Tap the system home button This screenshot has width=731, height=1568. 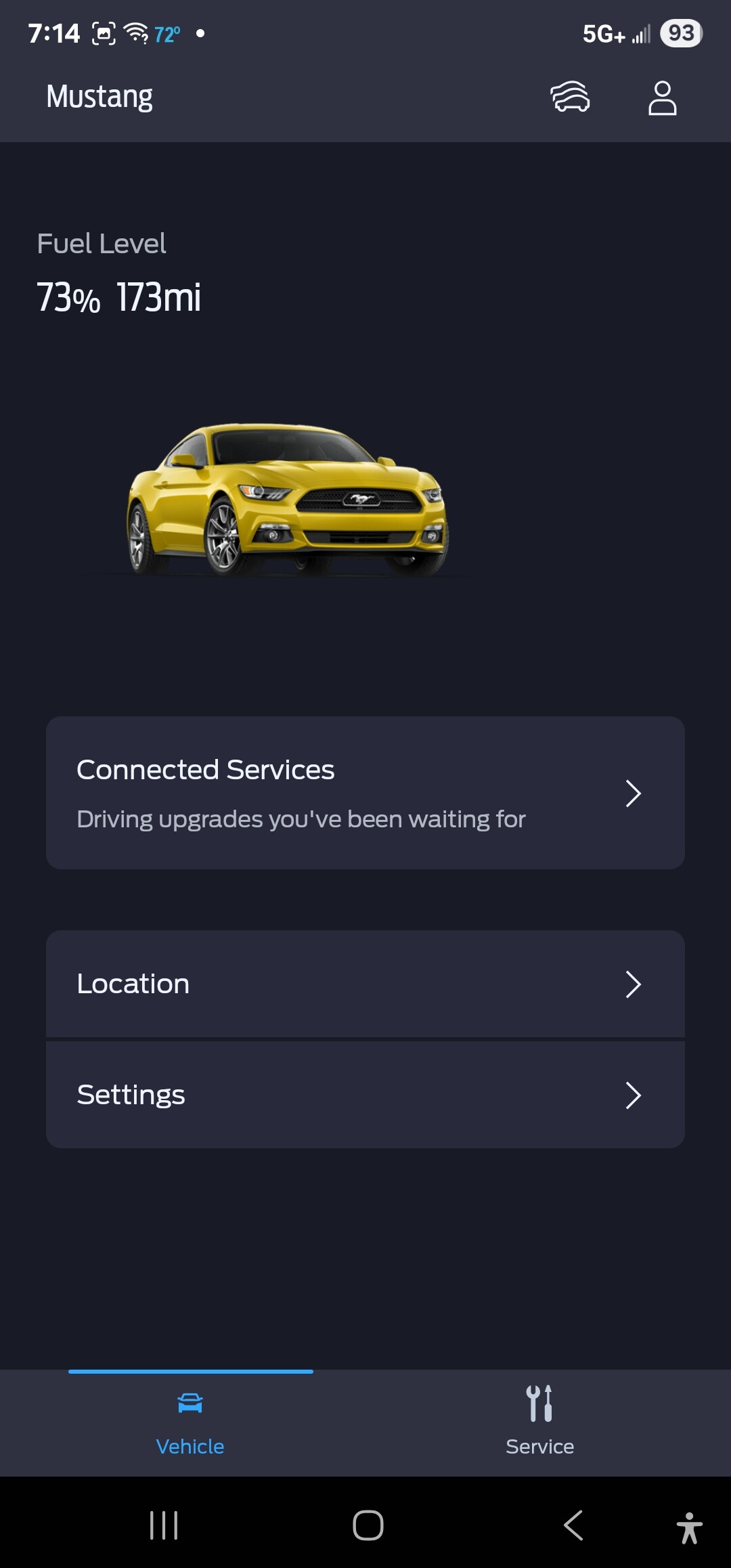coord(368,1525)
